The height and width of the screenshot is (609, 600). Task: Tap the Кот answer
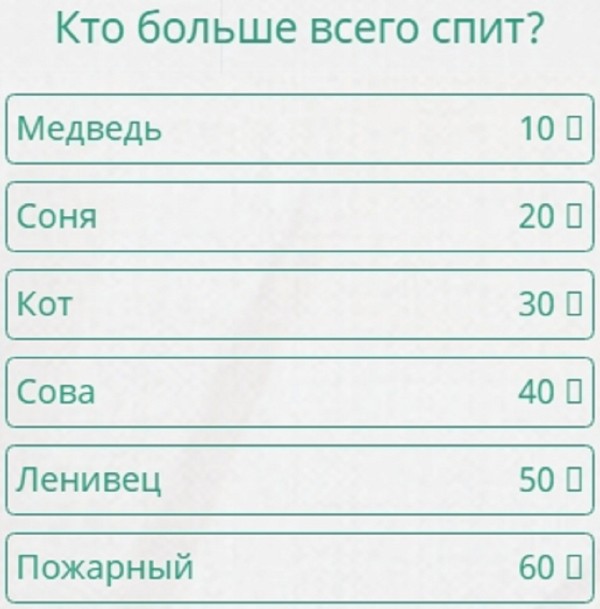click(300, 304)
